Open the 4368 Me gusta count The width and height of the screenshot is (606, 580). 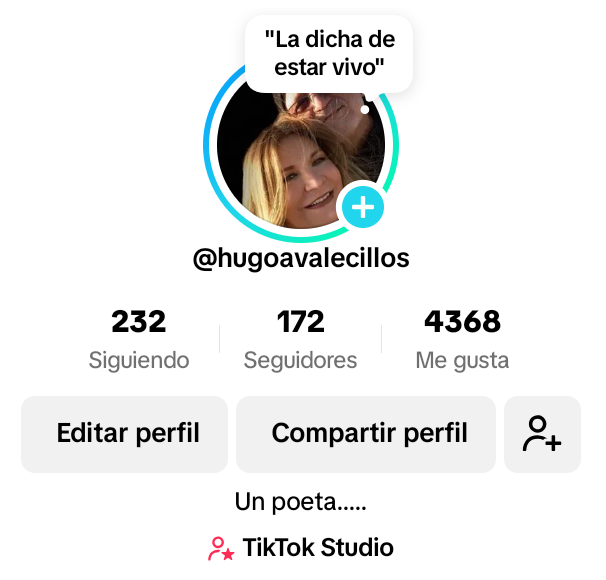tap(462, 338)
